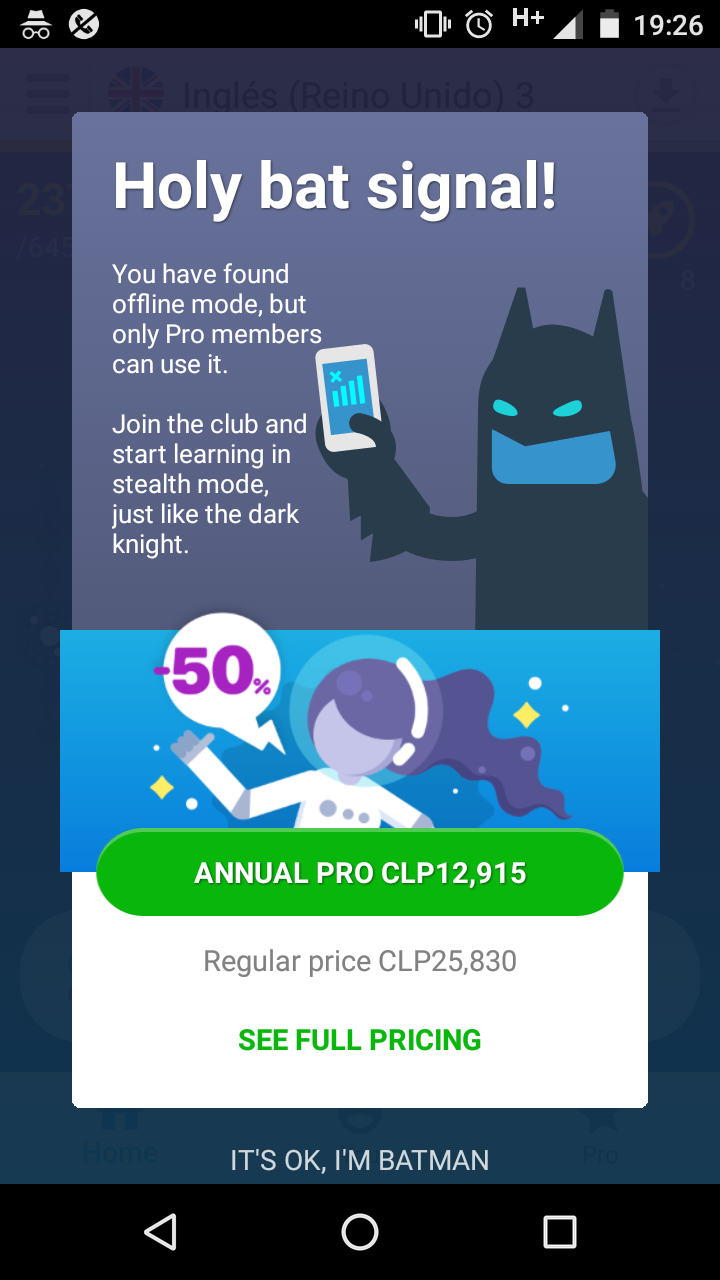The width and height of the screenshot is (720, 1280).
Task: Go back with the system back button
Action: (x=160, y=1232)
